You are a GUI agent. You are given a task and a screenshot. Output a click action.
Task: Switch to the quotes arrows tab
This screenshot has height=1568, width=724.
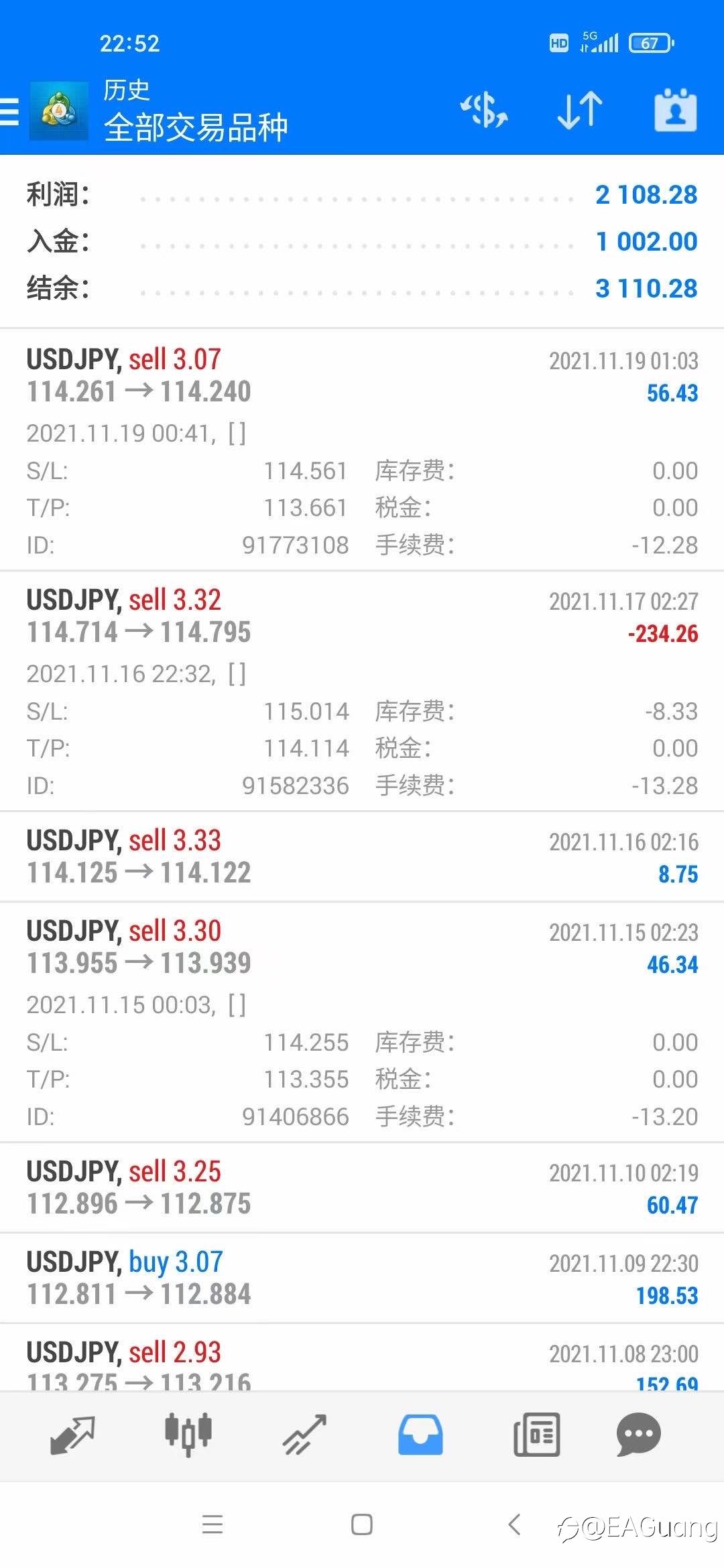point(72,1435)
